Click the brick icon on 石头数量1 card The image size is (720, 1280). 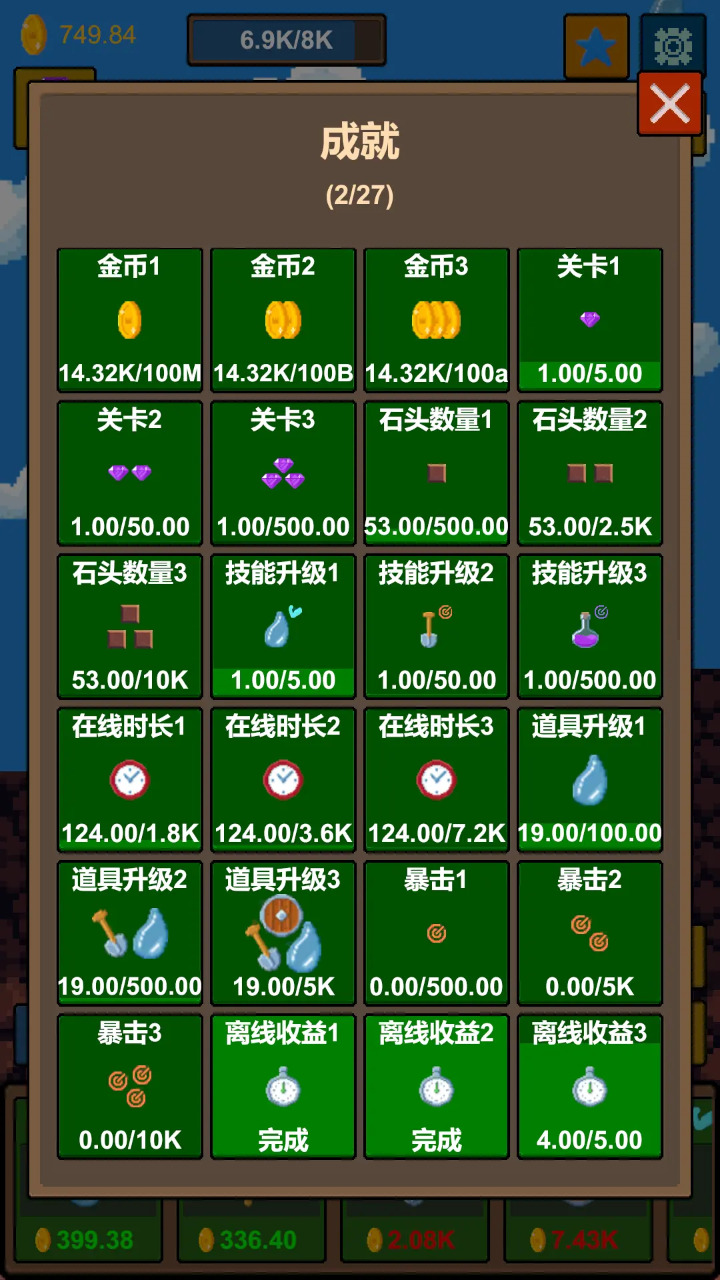[436, 471]
